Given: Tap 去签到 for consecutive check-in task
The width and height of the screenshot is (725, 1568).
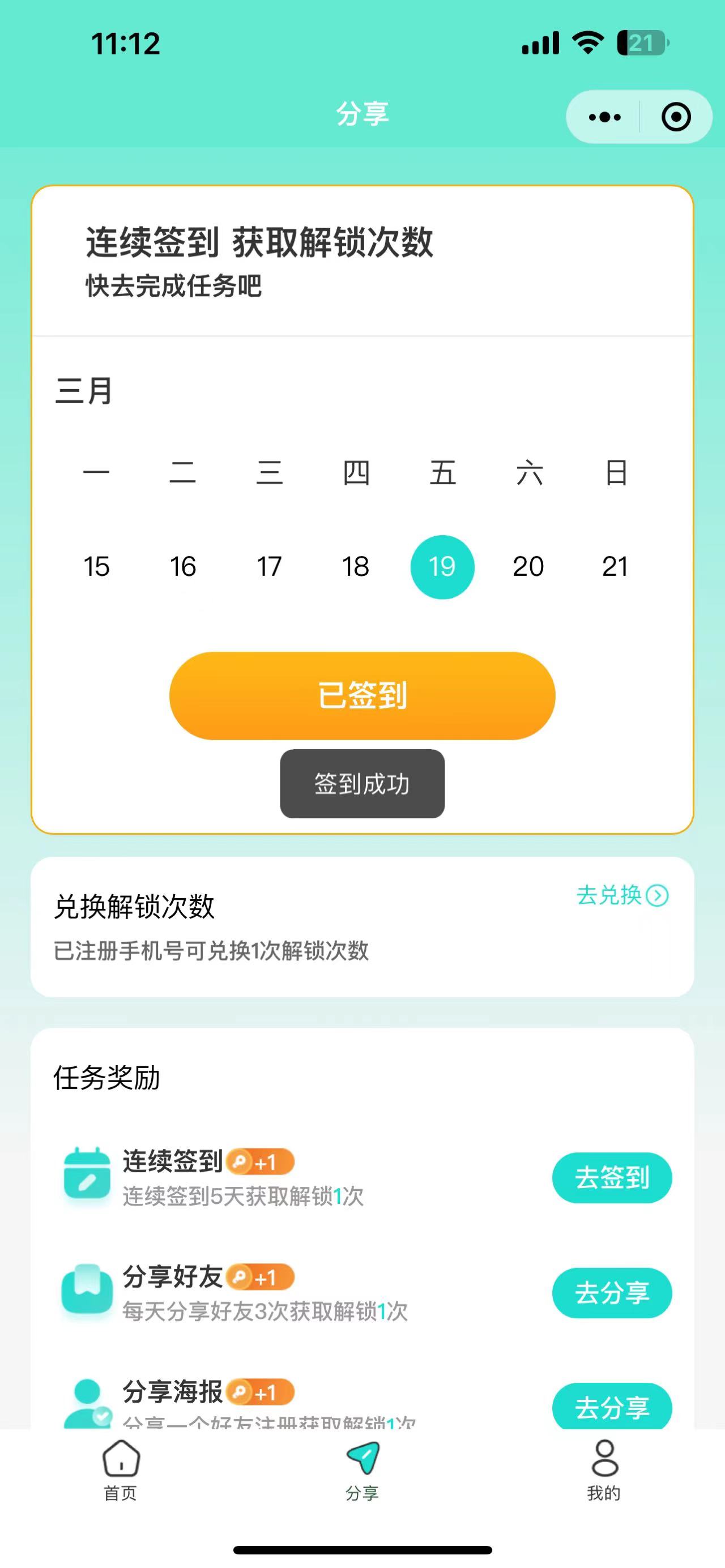Looking at the screenshot, I should click(x=612, y=1178).
